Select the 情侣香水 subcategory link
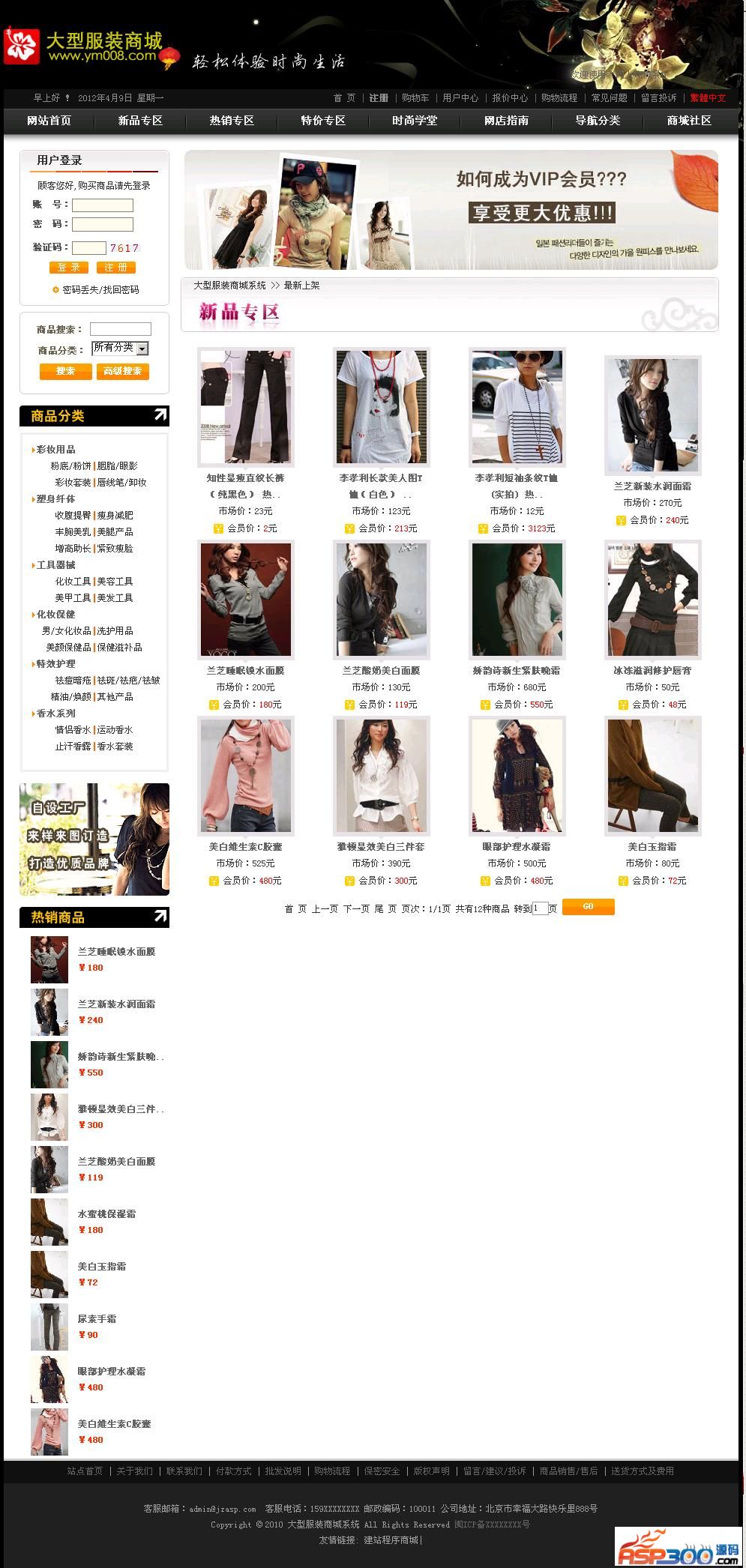The height and width of the screenshot is (1568, 746). coord(73,730)
